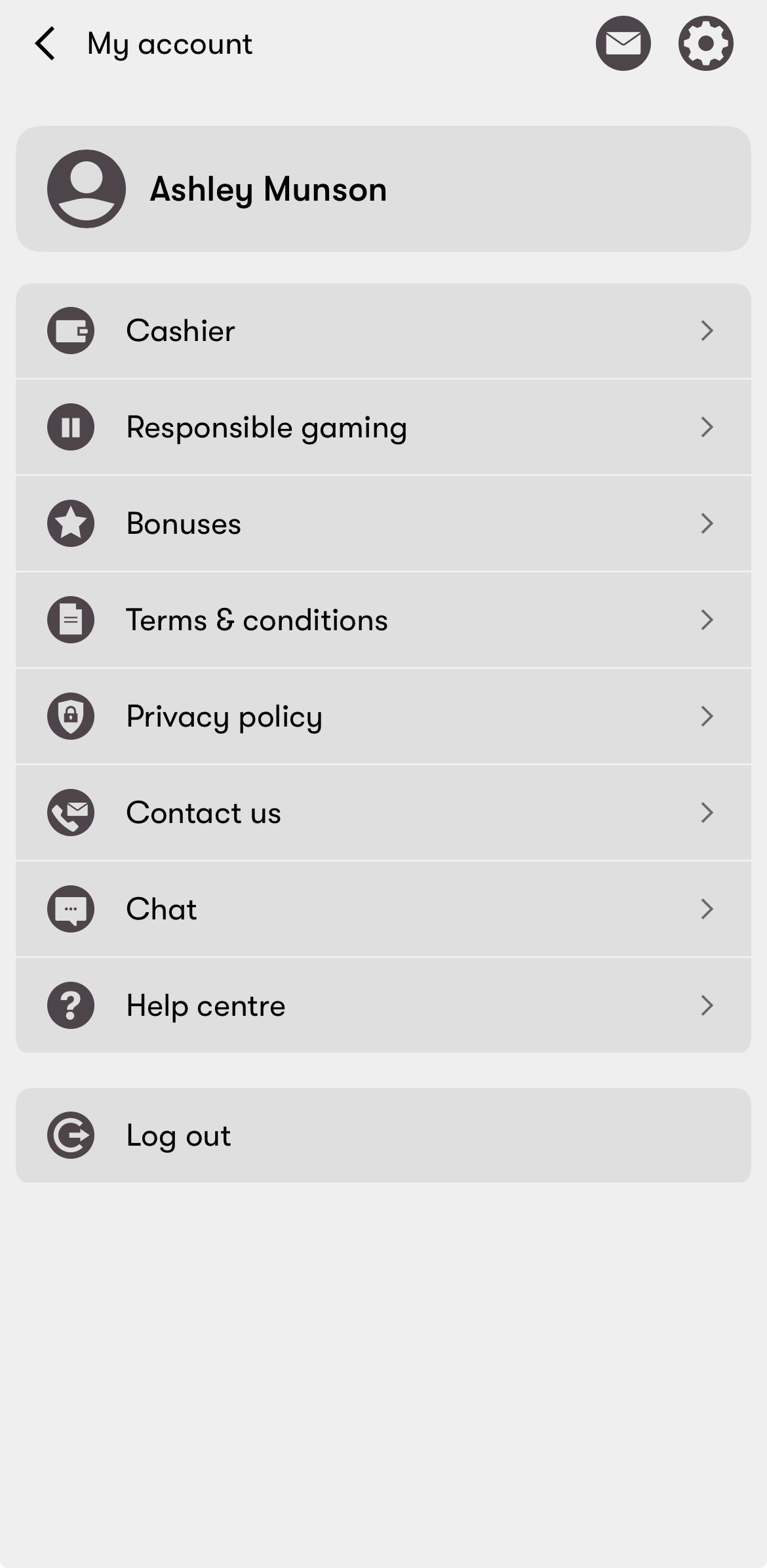Click the Help centre question mark icon
767x1568 pixels.
click(x=70, y=1005)
